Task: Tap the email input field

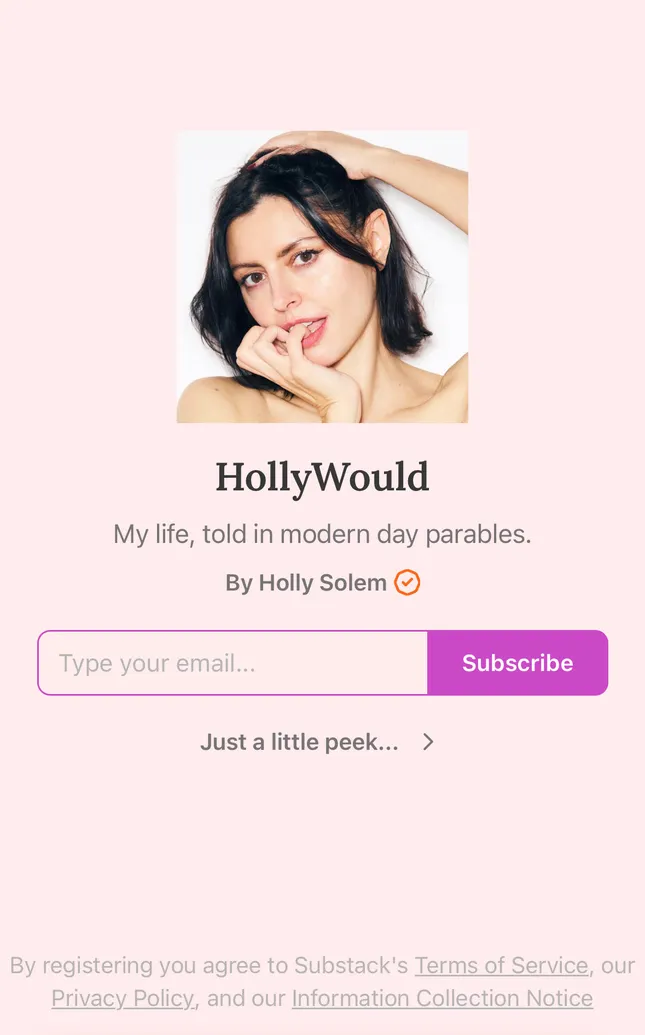Action: [232, 663]
